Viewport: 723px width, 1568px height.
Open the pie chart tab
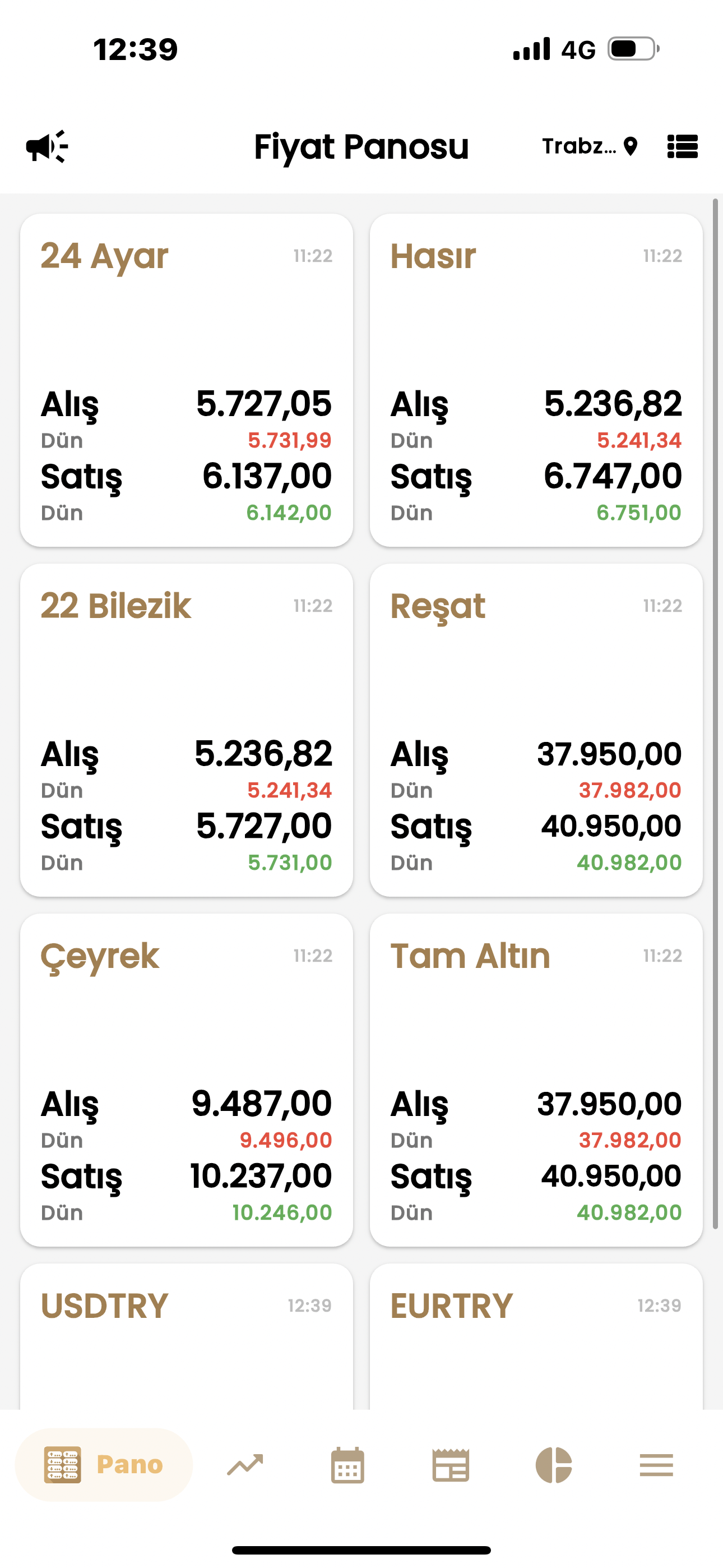(553, 1464)
